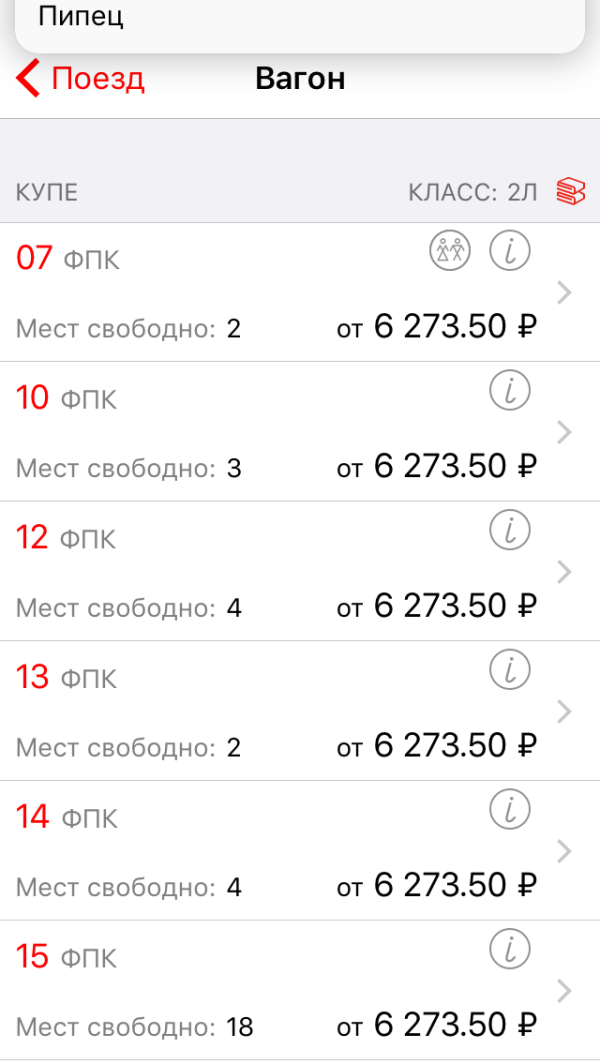Tap the info icon on carriage 12
600x1063 pixels.
coord(509,531)
